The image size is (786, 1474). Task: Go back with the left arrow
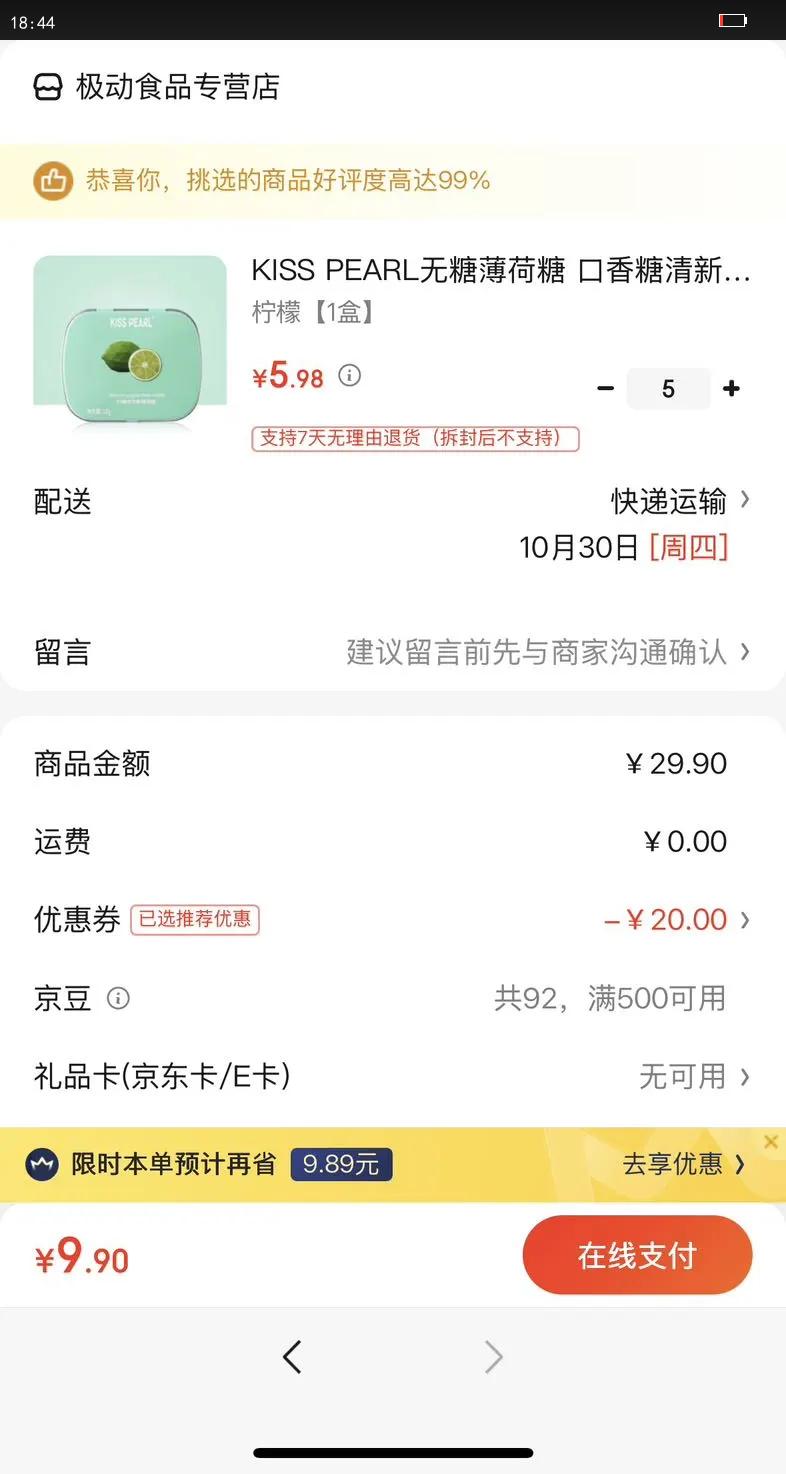[x=292, y=1357]
